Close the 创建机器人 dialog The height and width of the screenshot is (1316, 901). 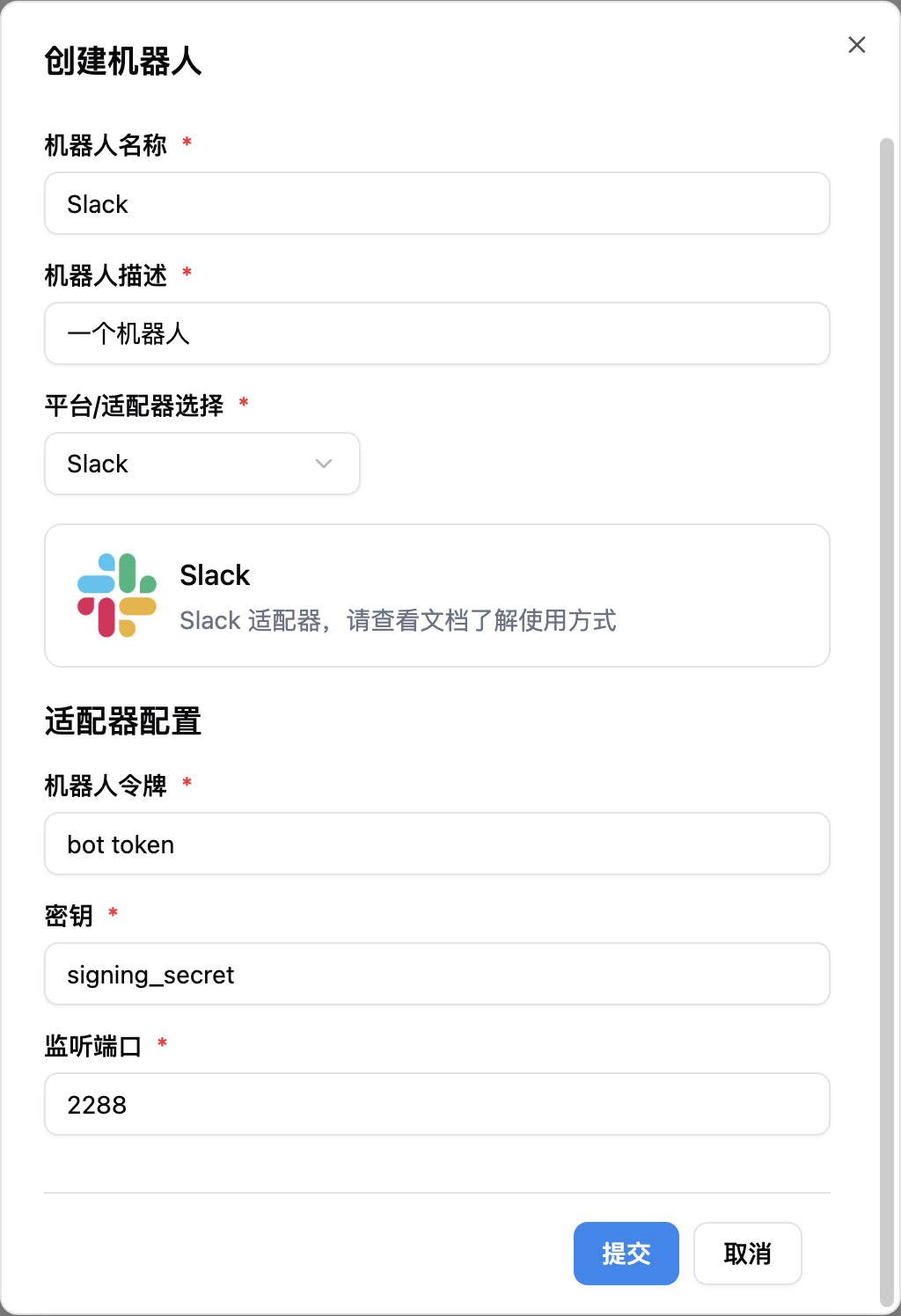click(856, 45)
